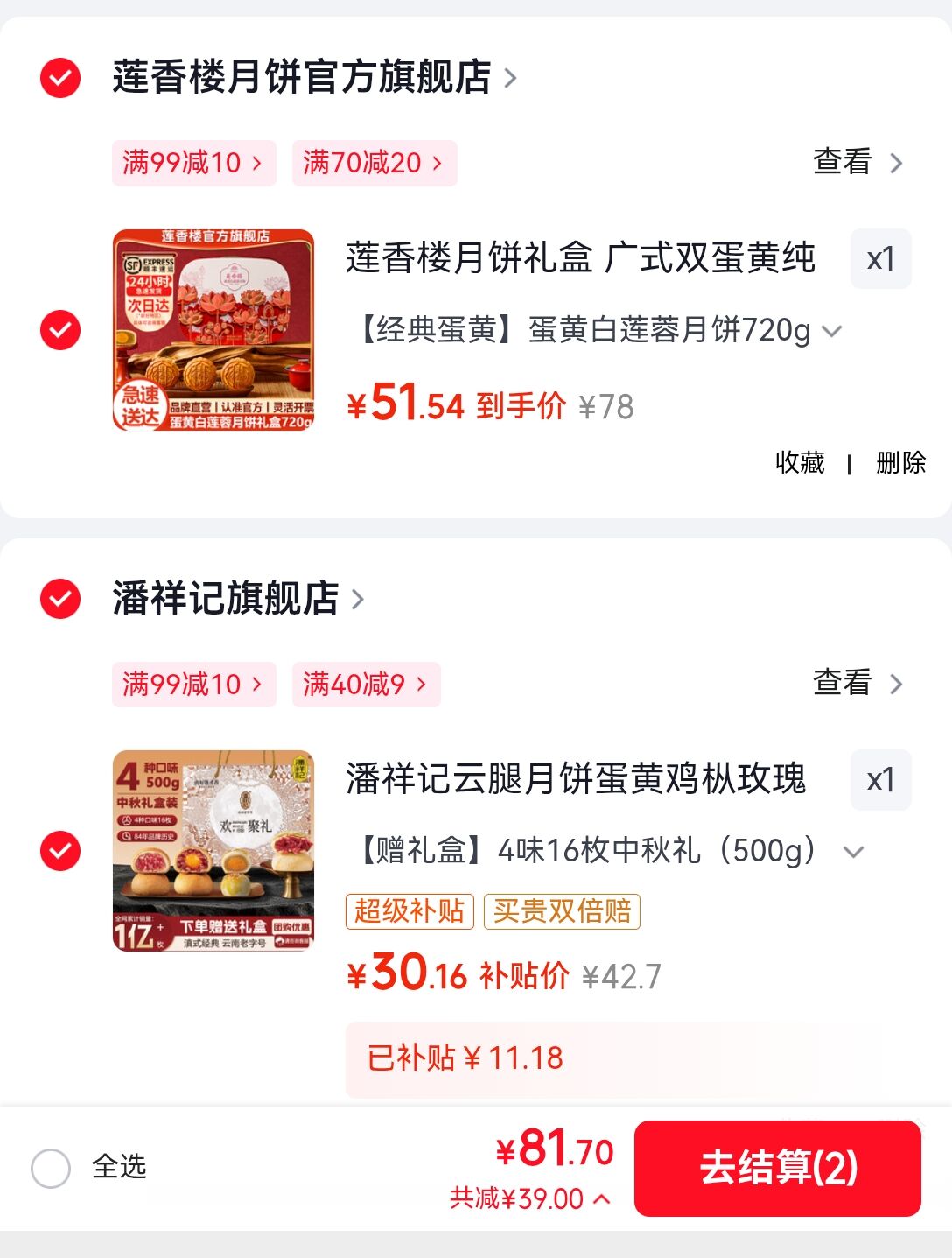The image size is (952, 1258).
Task: Open the 莲香楼月饼礼盒 product image
Action: pos(213,330)
